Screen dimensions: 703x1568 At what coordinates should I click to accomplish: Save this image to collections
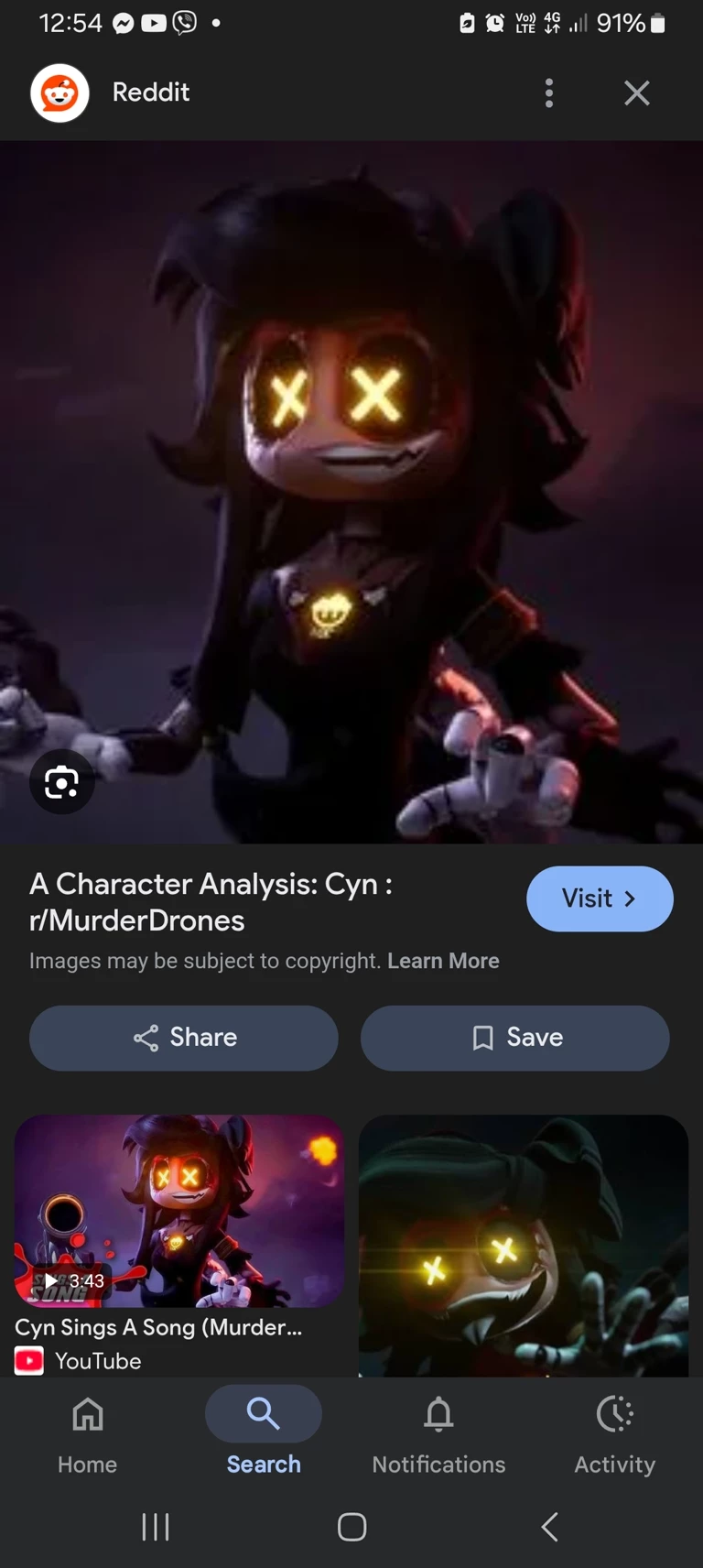click(514, 1038)
